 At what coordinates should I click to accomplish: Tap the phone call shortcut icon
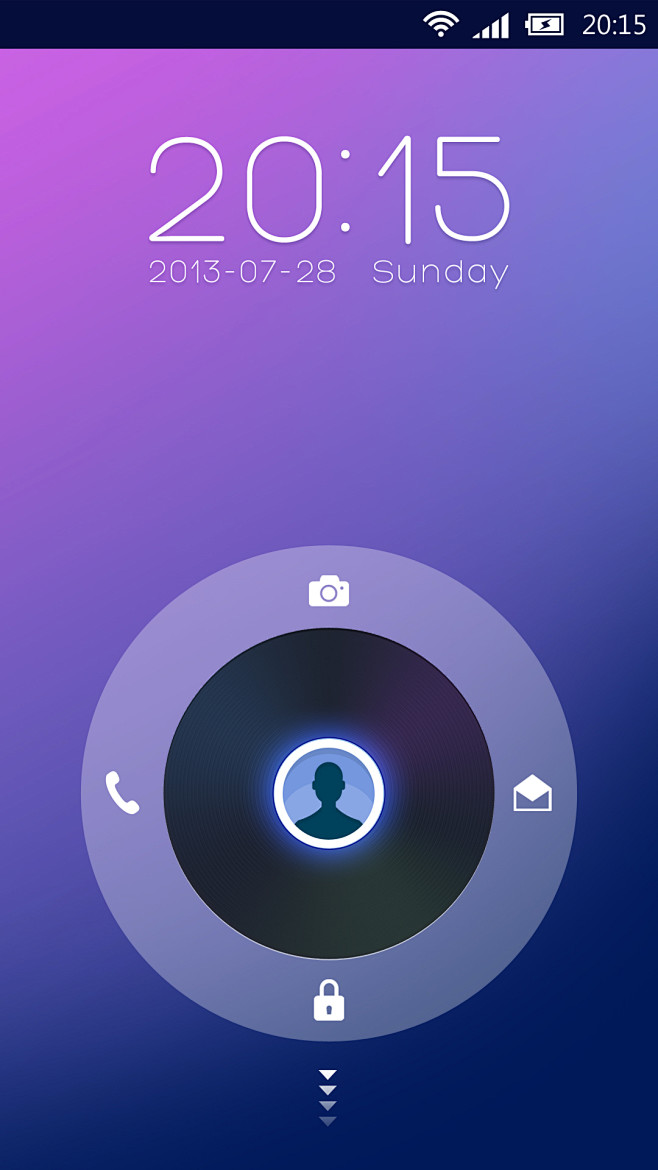coord(122,793)
